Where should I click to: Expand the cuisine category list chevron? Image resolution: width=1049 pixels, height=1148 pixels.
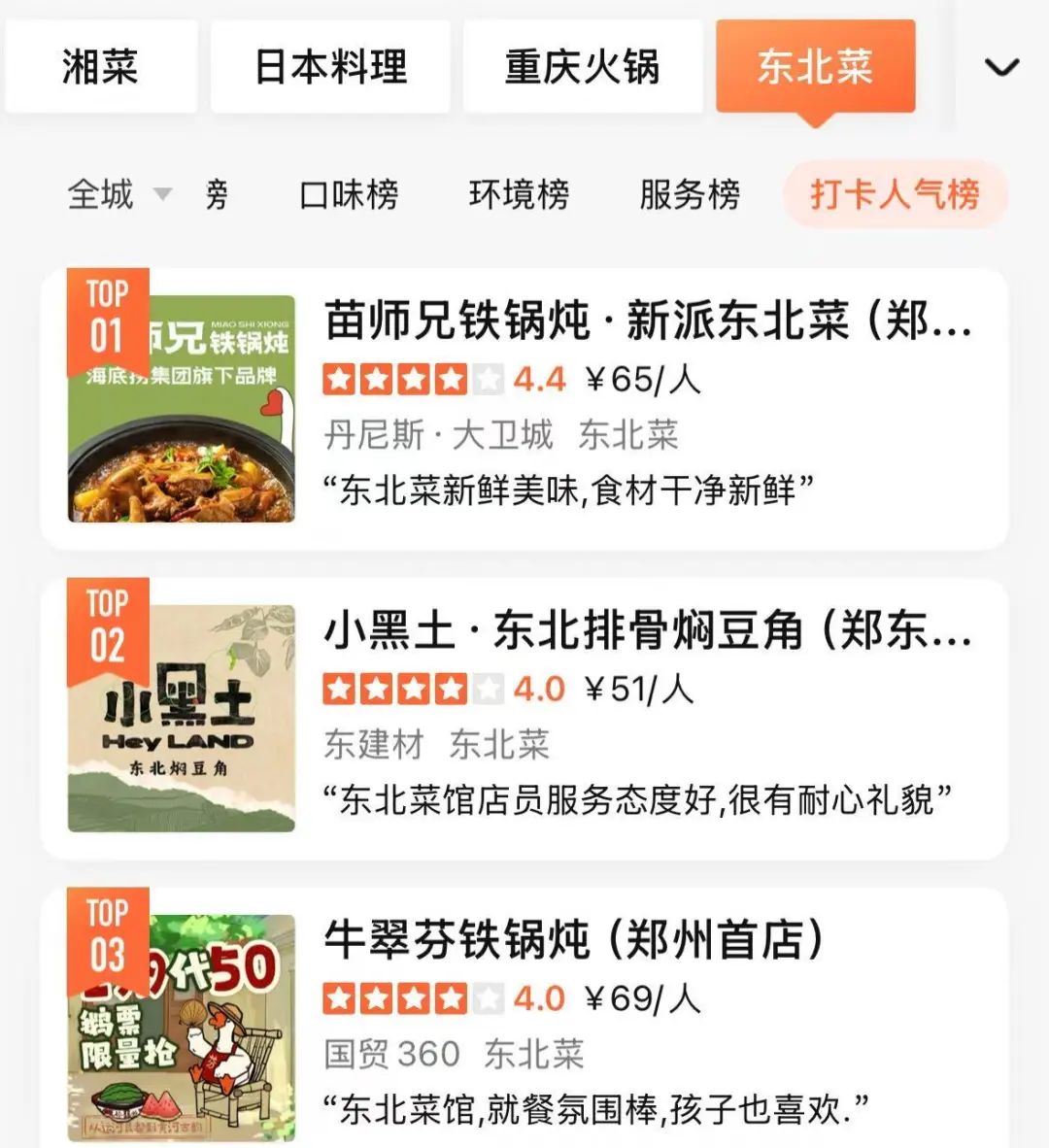click(1001, 67)
